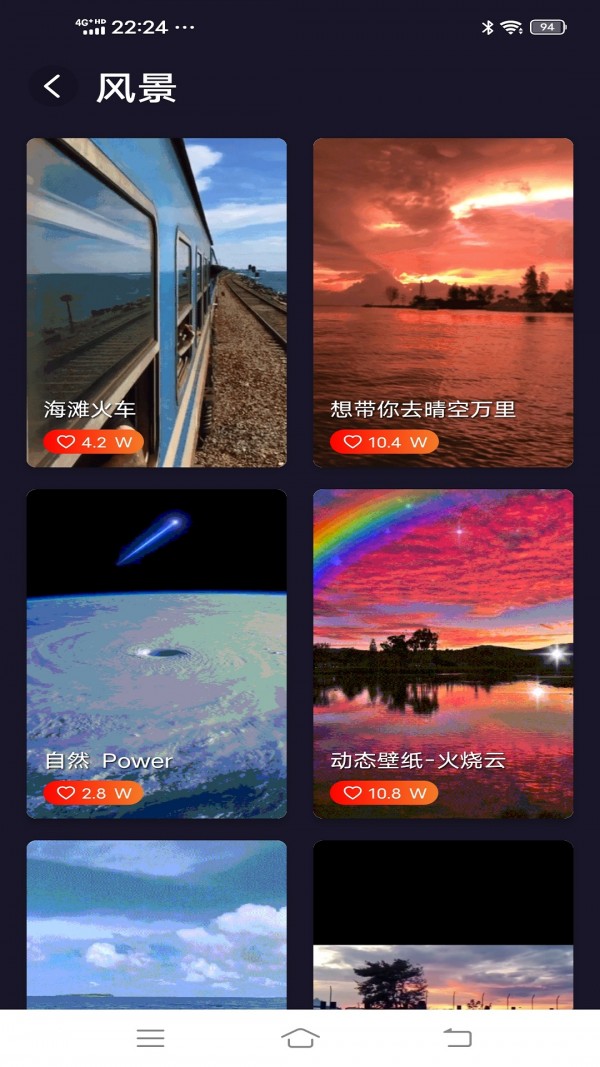Go back from the 风景 page
The width and height of the screenshot is (600, 1067).
pyautogui.click(x=53, y=87)
